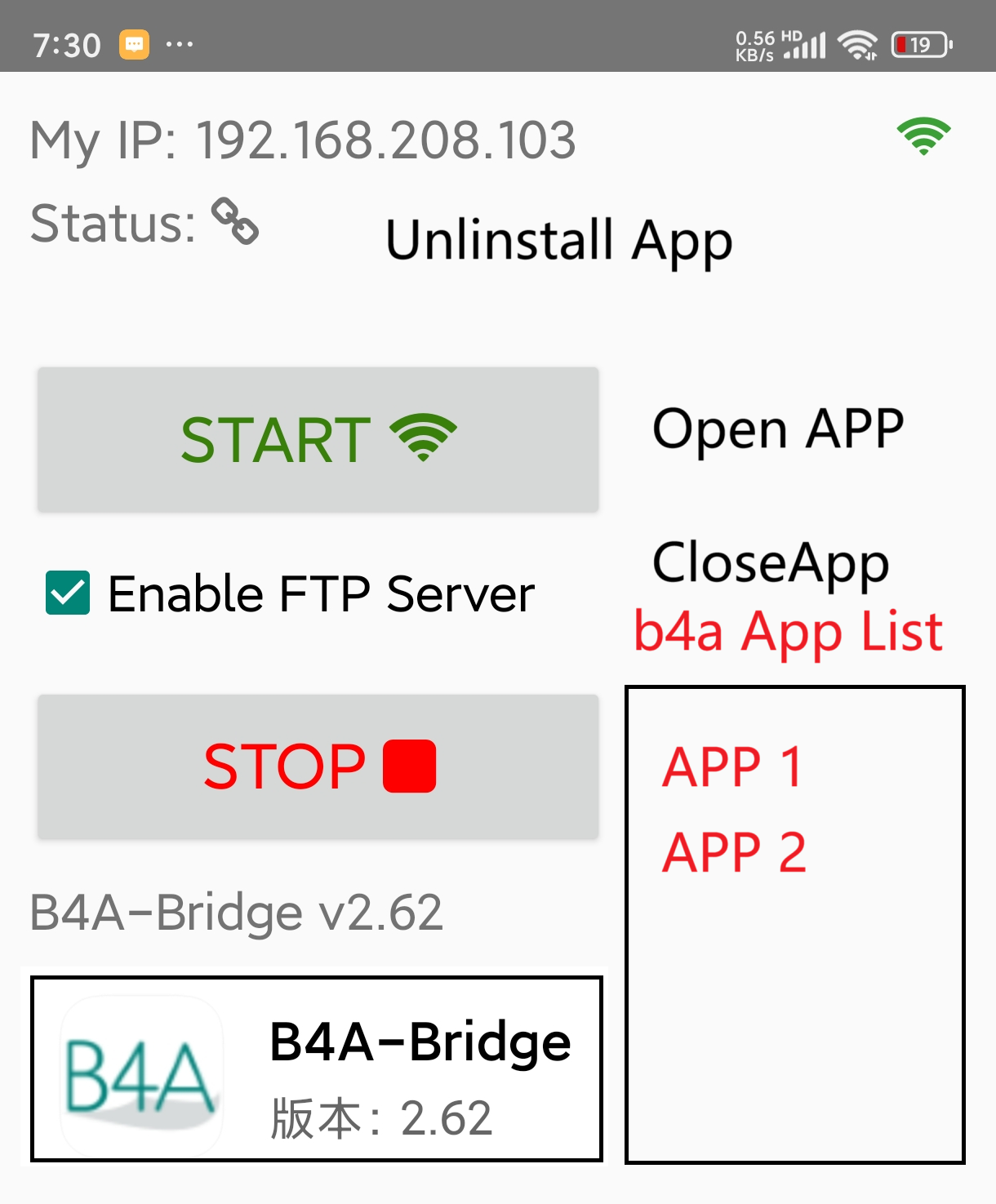Tap Unlinstall App
This screenshot has width=996, height=1204.
coord(558,241)
